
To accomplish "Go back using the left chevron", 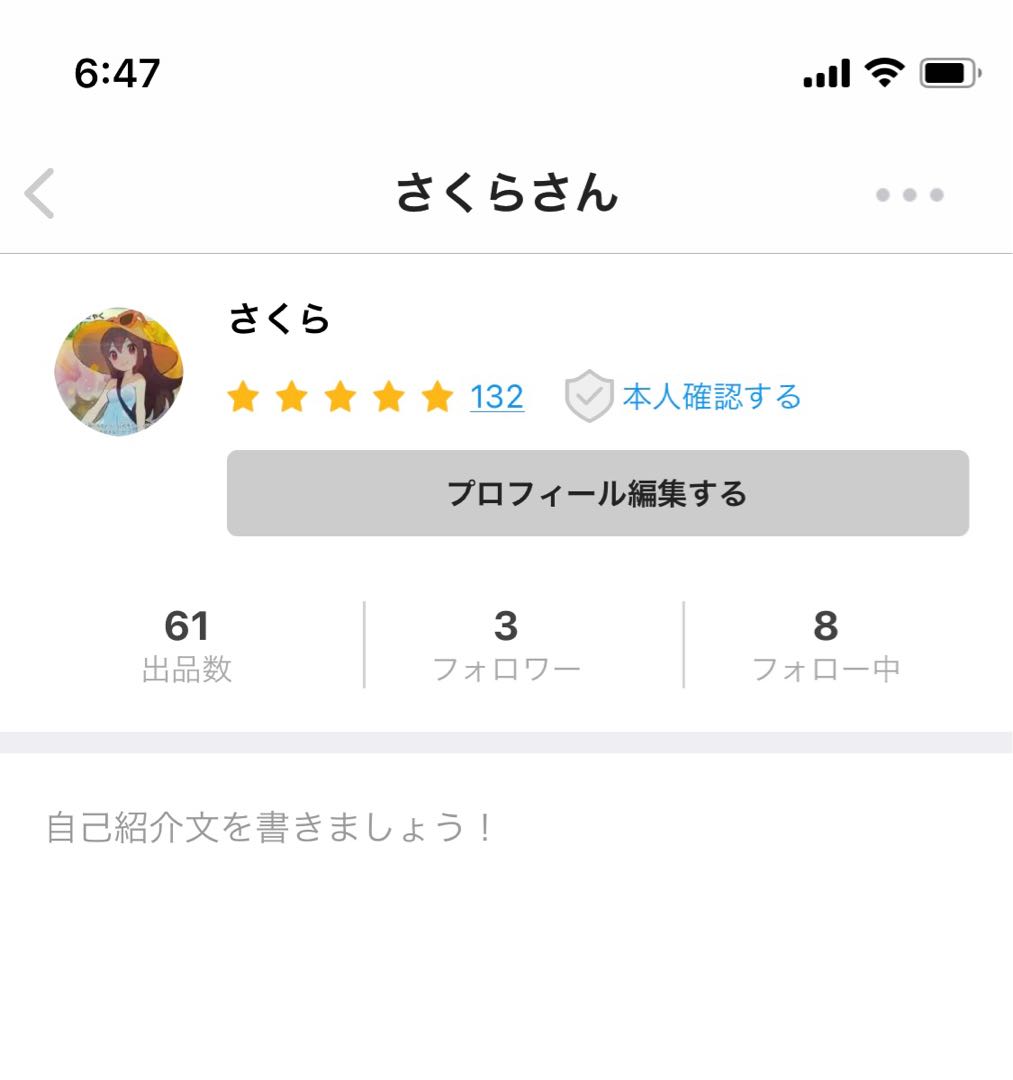I will (39, 194).
